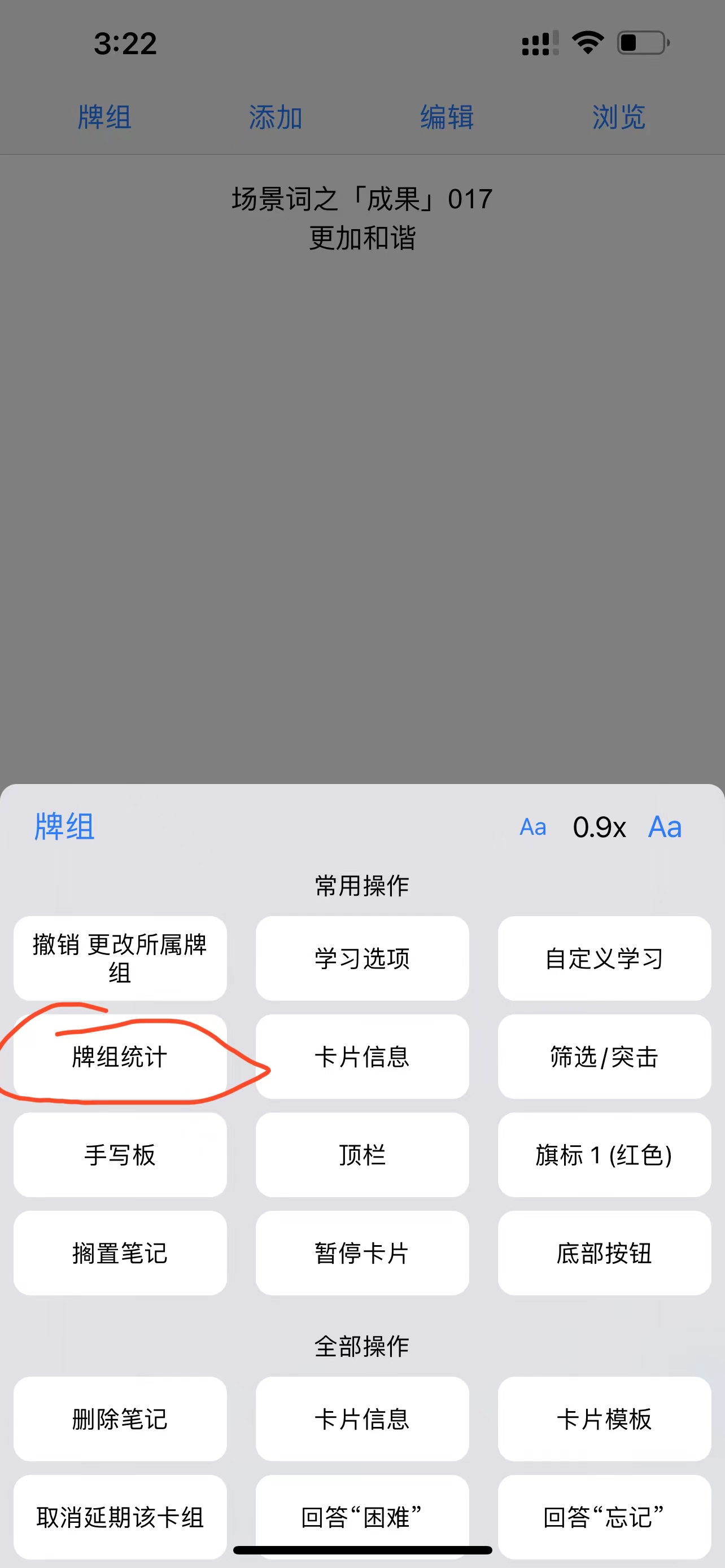725x1568 pixels.
Task: Toggle 底部按钮
Action: click(604, 1252)
